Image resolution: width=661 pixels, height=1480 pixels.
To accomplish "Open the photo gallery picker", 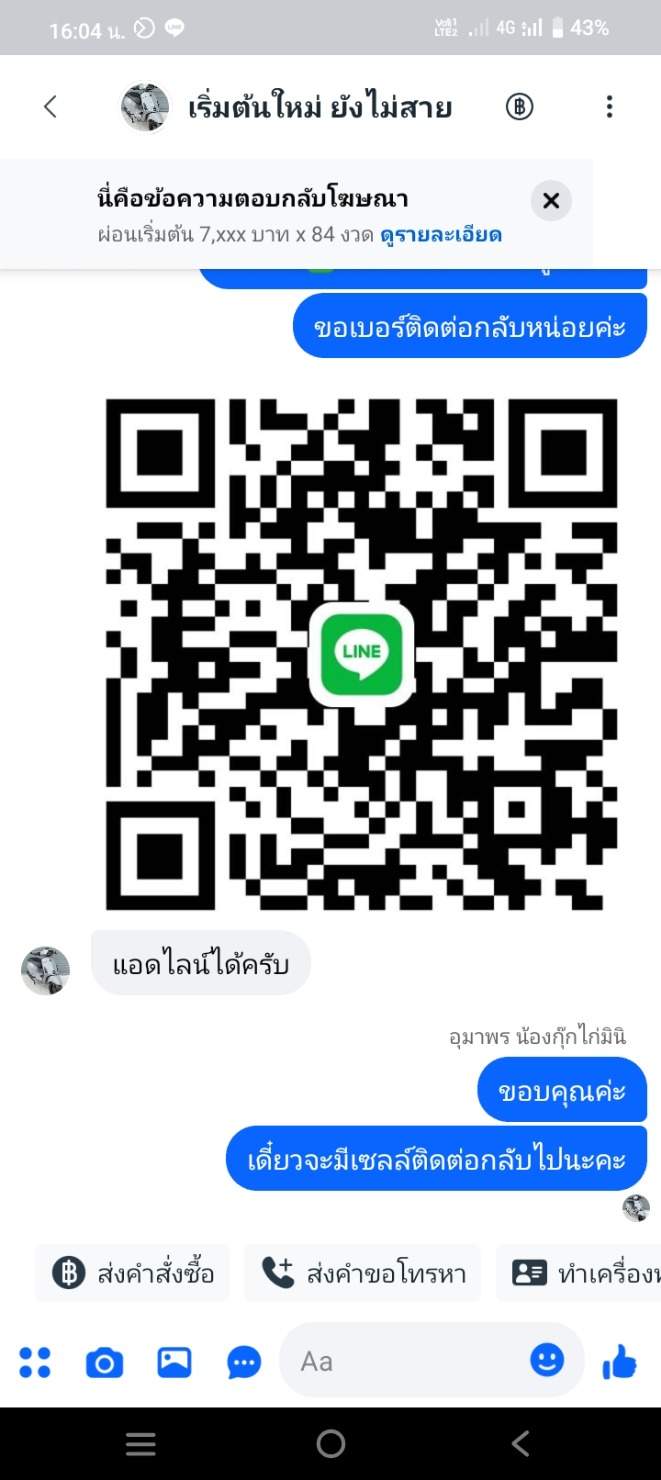I will pyautogui.click(x=174, y=1361).
